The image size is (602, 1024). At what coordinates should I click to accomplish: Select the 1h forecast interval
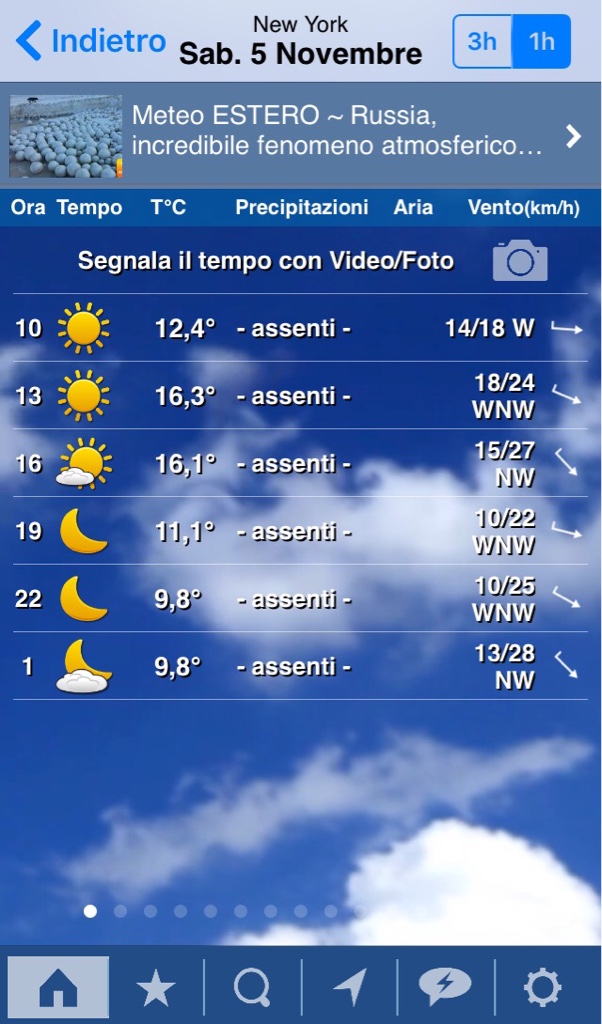coord(541,41)
